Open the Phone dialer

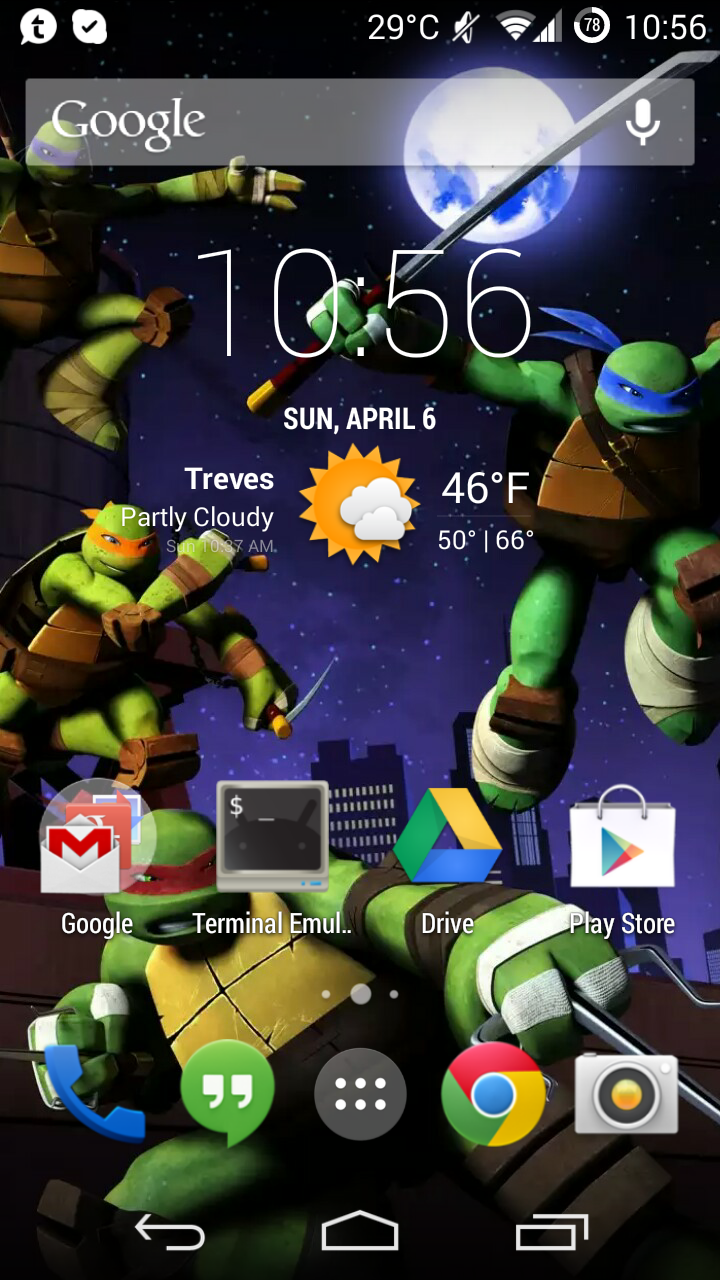coord(92,1094)
